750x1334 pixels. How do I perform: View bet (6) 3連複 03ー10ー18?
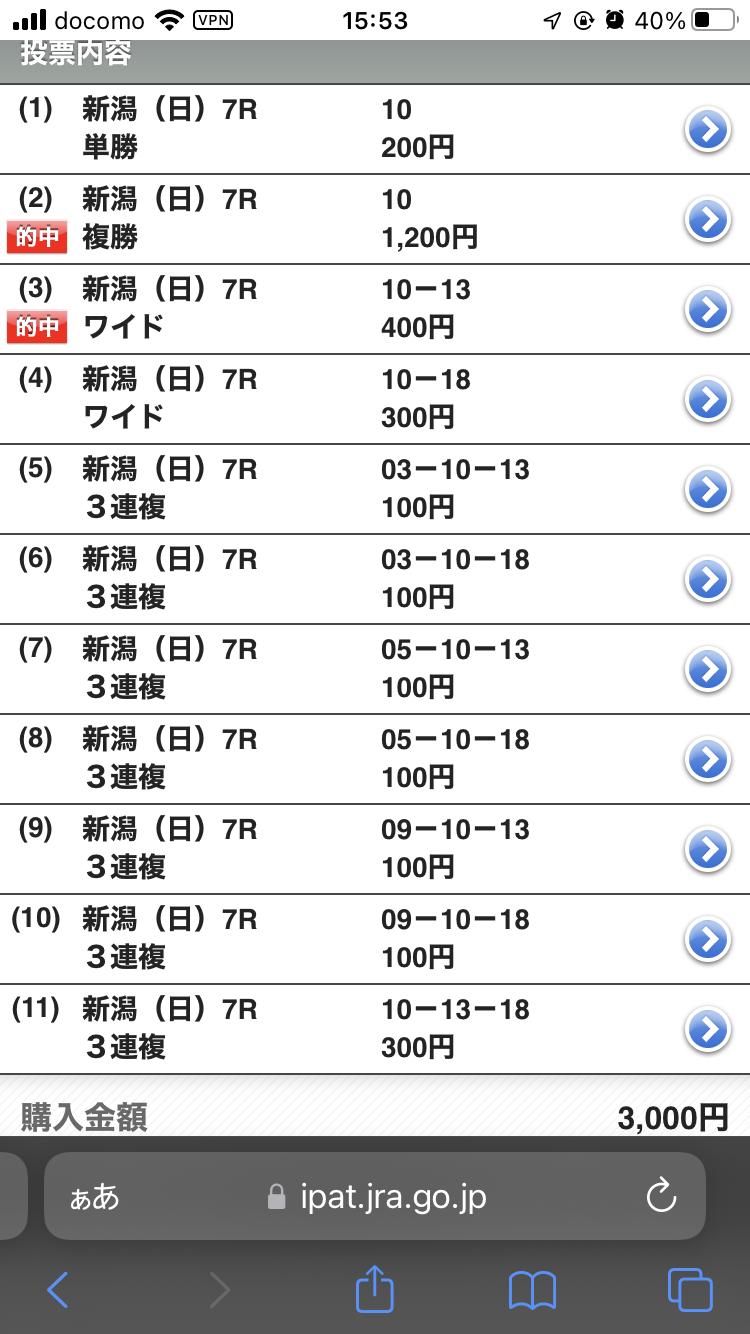pos(708,580)
